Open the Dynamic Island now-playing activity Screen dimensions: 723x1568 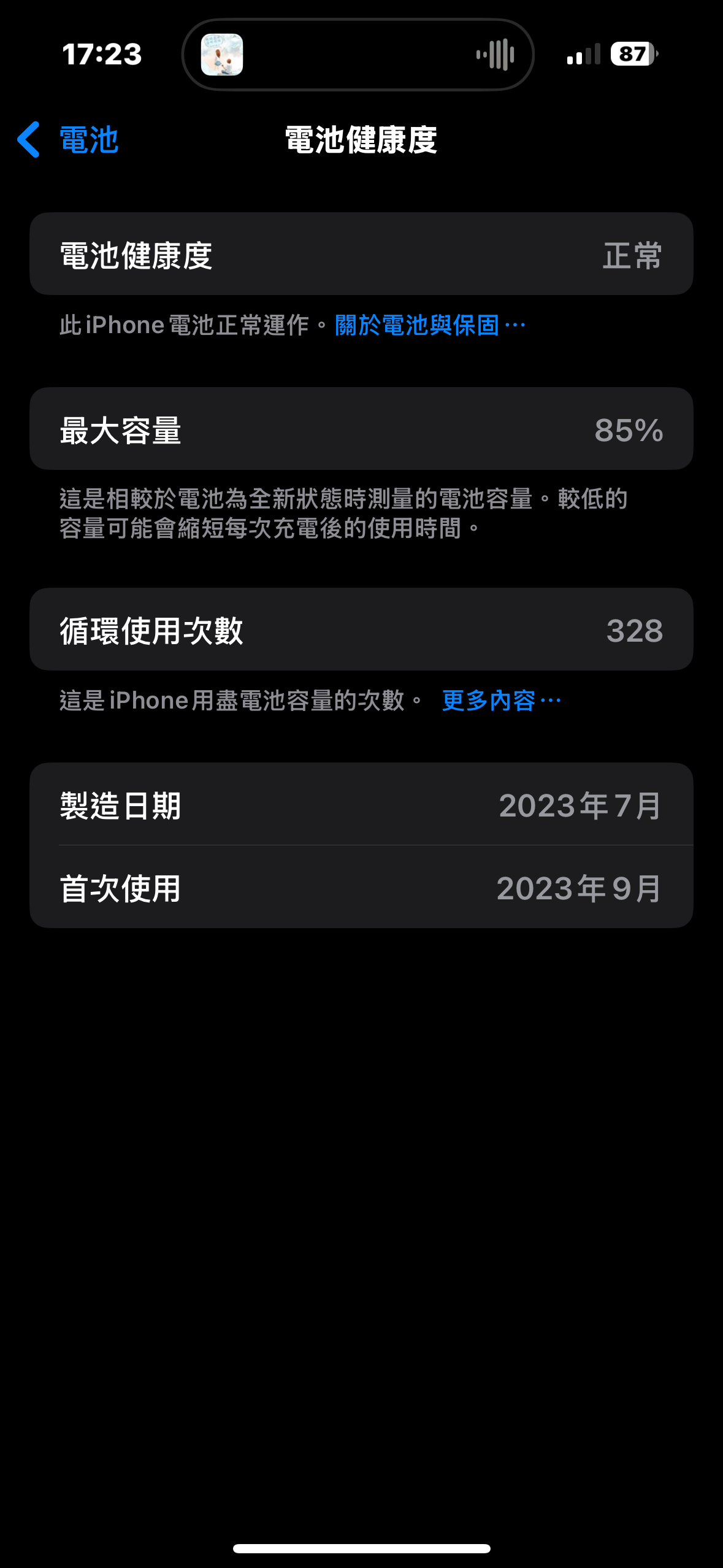[358, 55]
